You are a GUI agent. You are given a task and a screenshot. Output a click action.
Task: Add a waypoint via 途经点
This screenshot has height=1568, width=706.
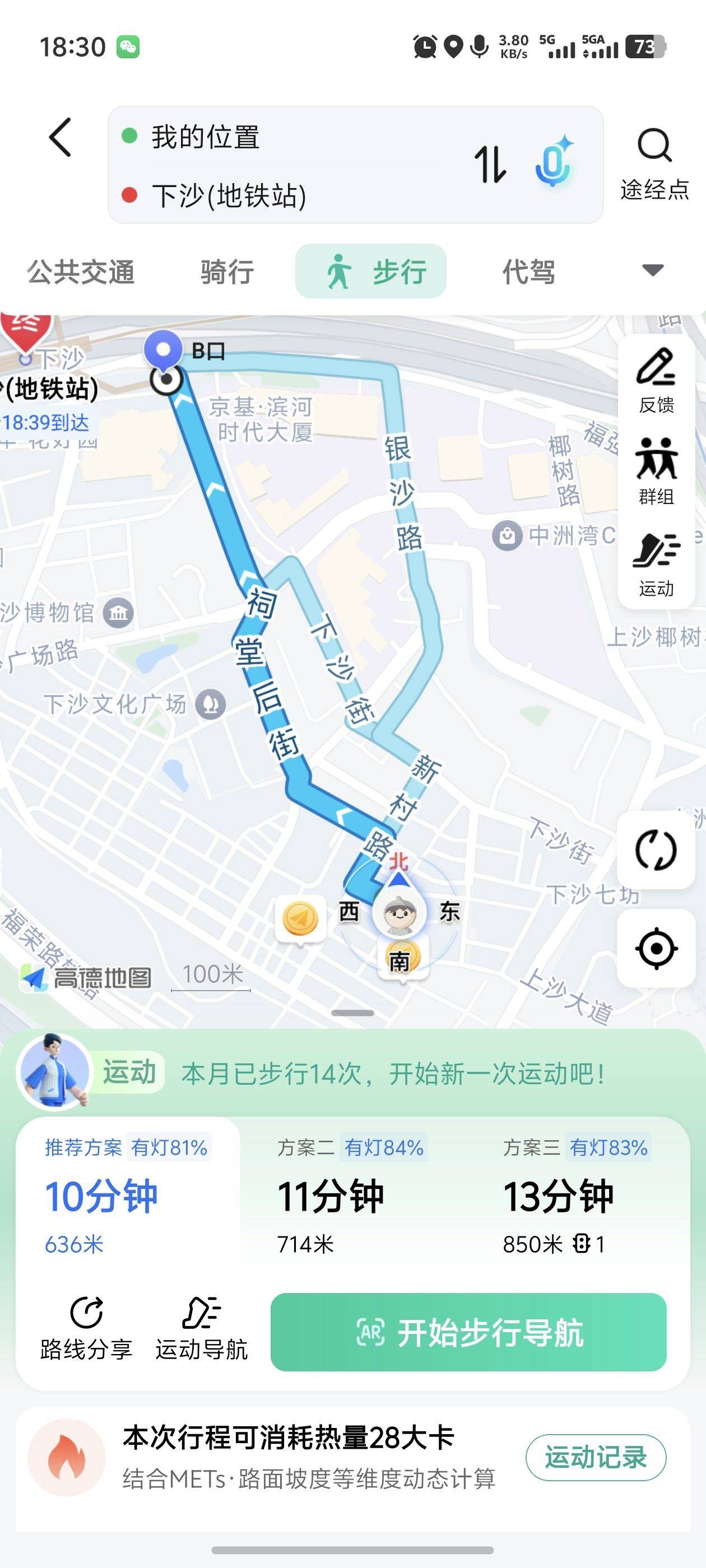[x=654, y=164]
